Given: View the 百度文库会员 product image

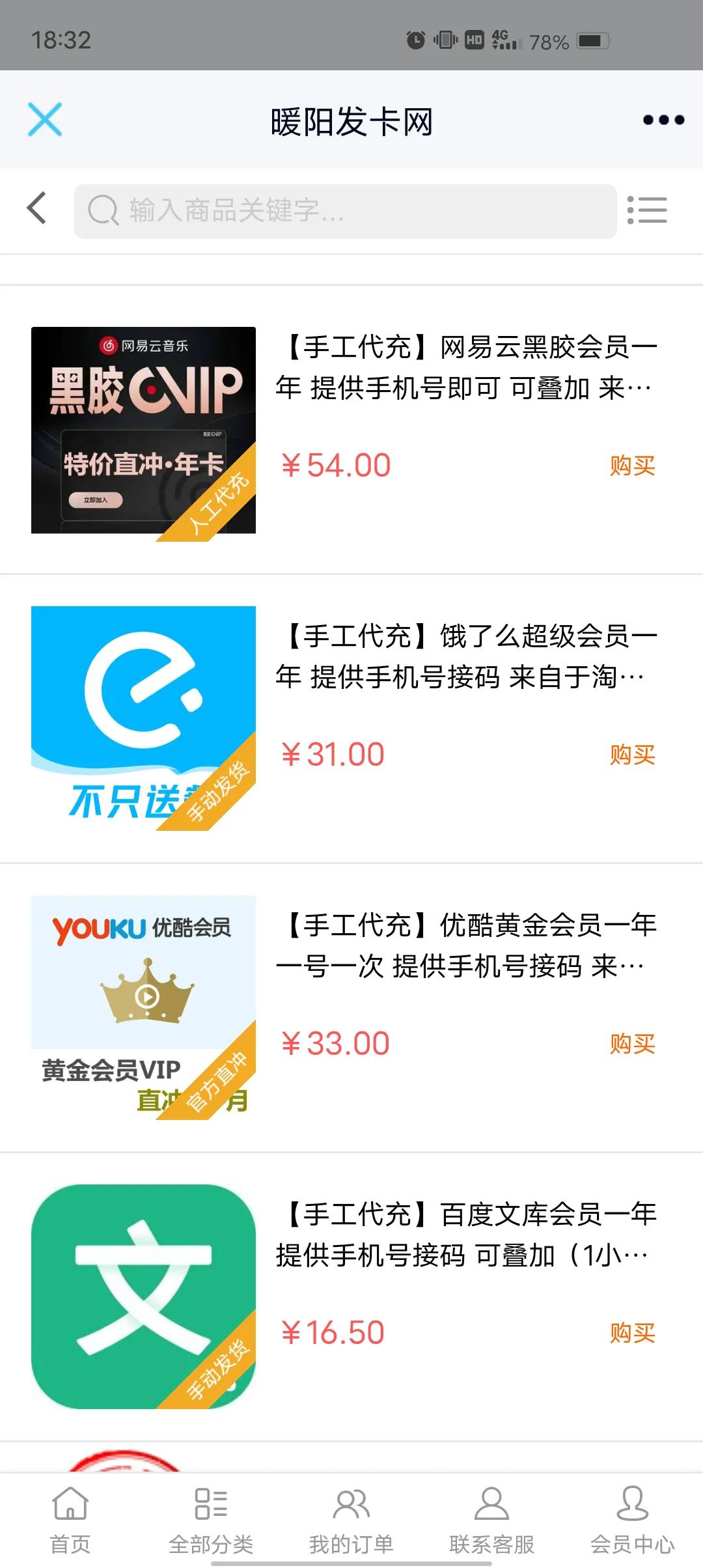Looking at the screenshot, I should 143,1296.
